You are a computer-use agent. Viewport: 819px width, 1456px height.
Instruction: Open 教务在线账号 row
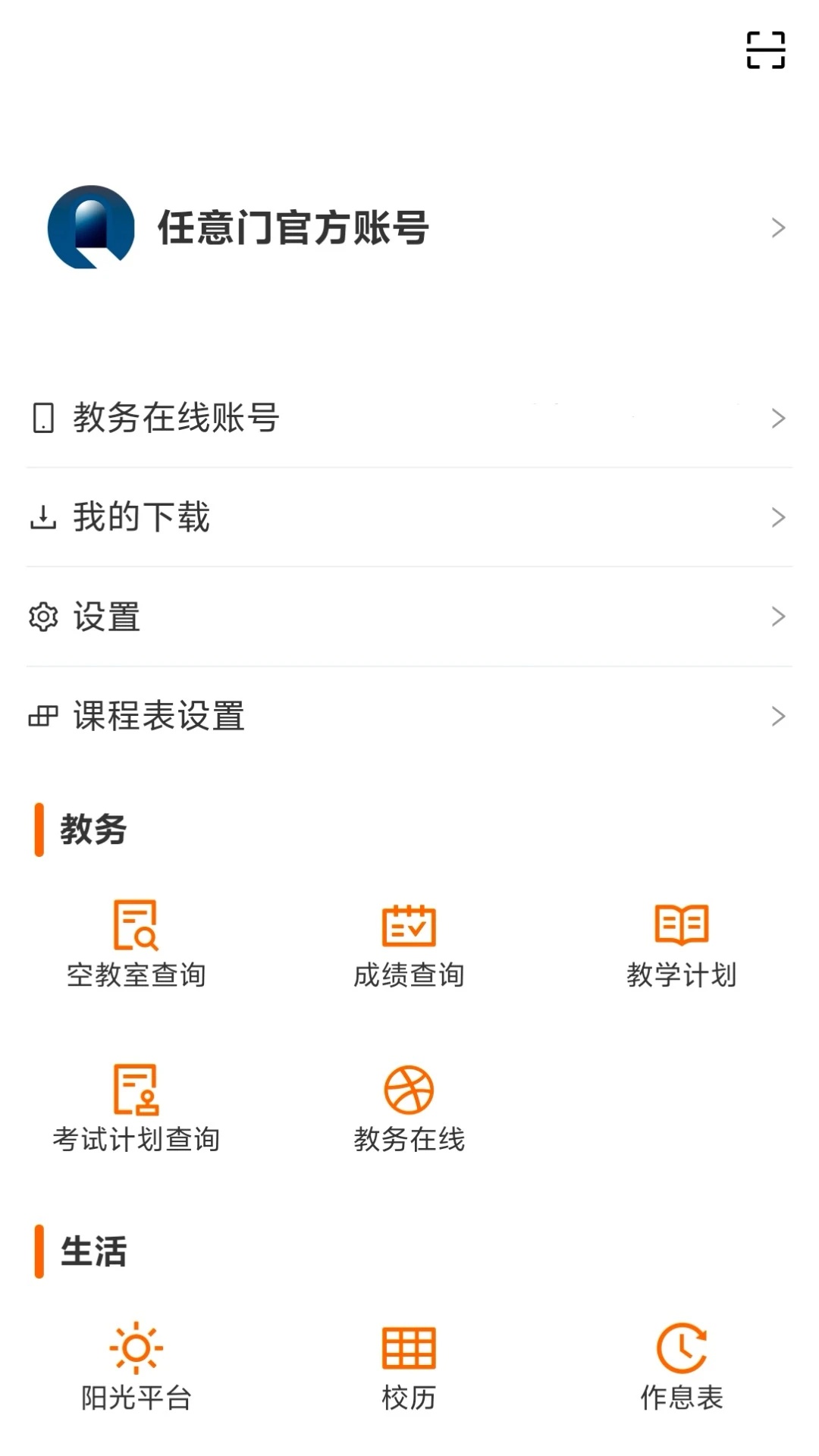tap(409, 418)
